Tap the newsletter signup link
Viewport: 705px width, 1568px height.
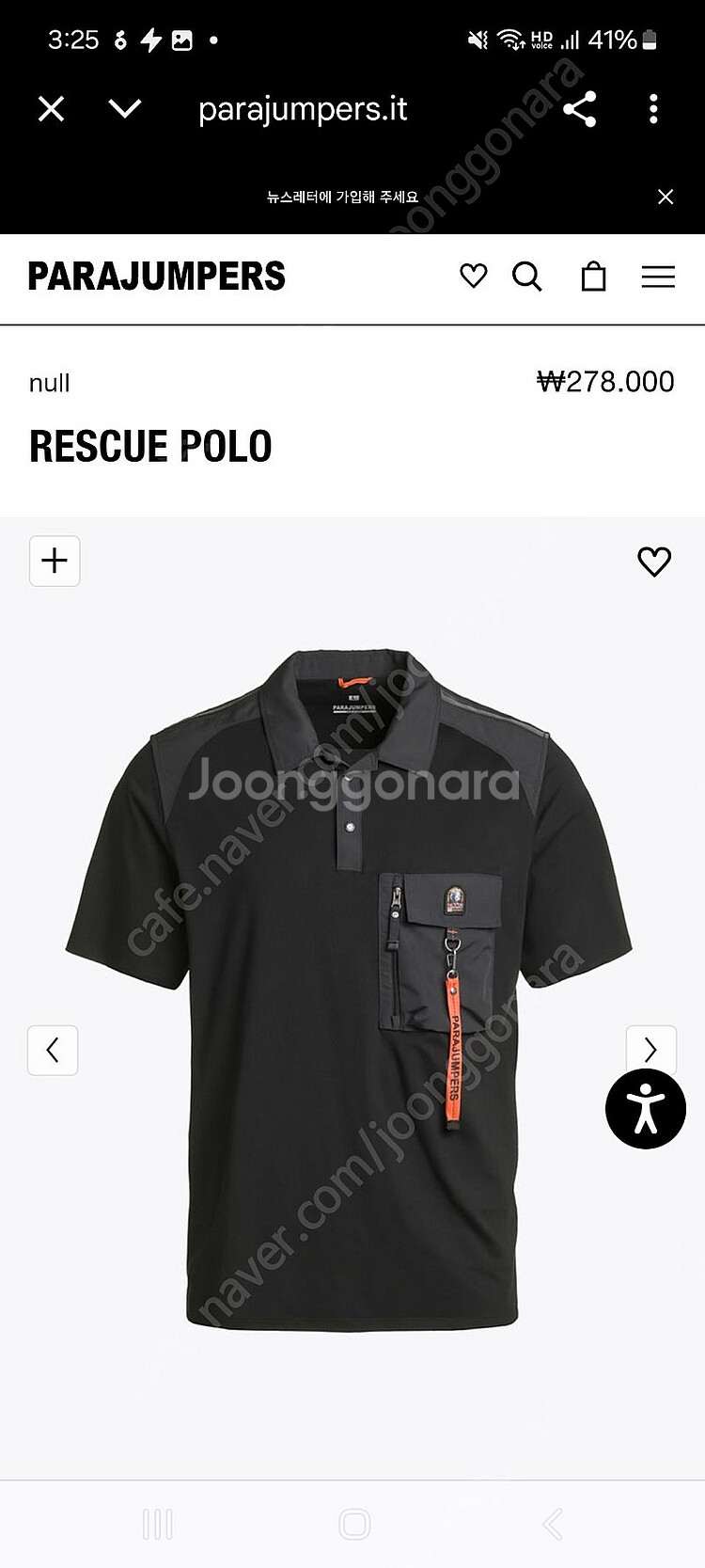[x=342, y=197]
